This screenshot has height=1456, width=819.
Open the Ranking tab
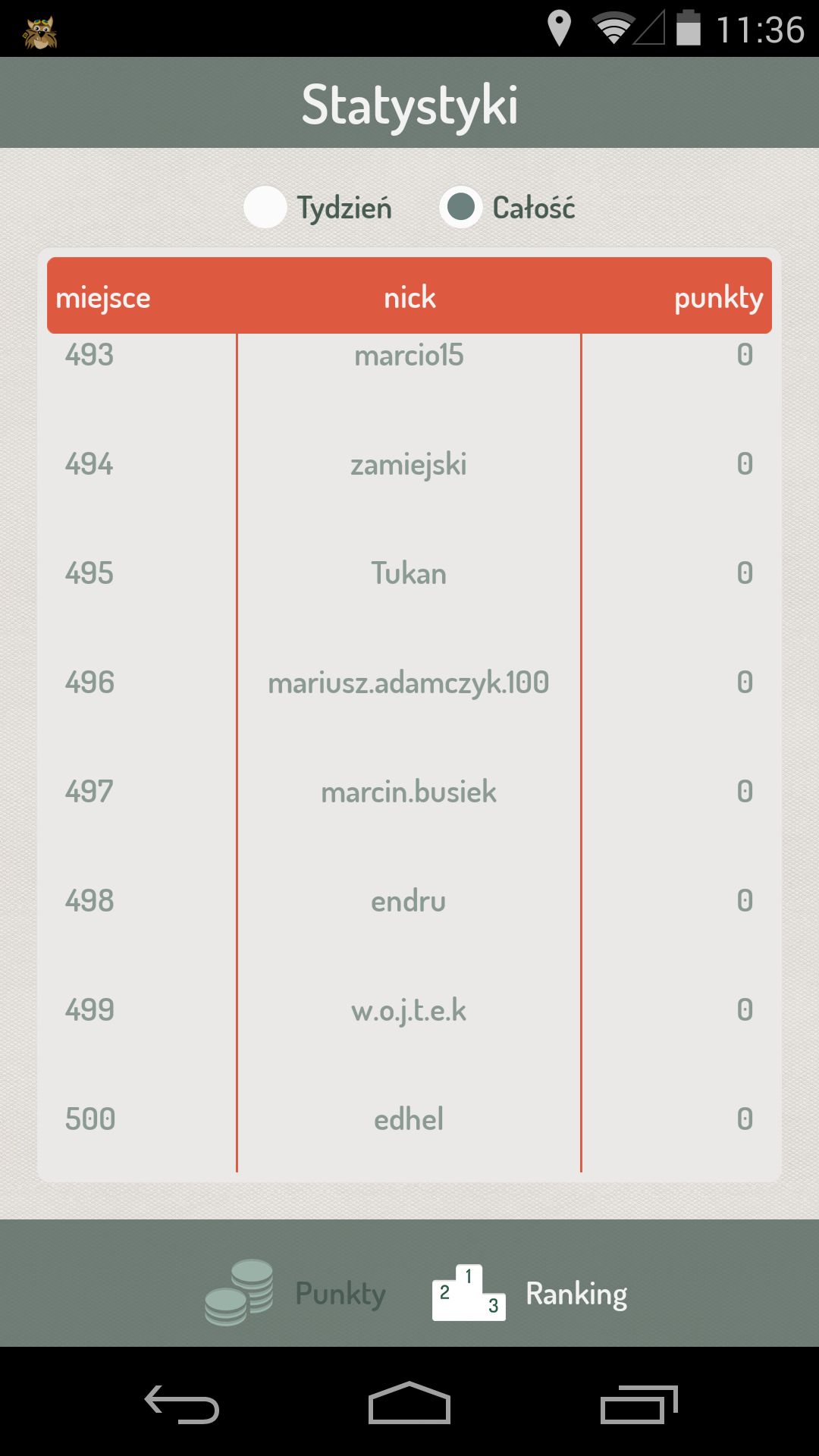point(530,1293)
